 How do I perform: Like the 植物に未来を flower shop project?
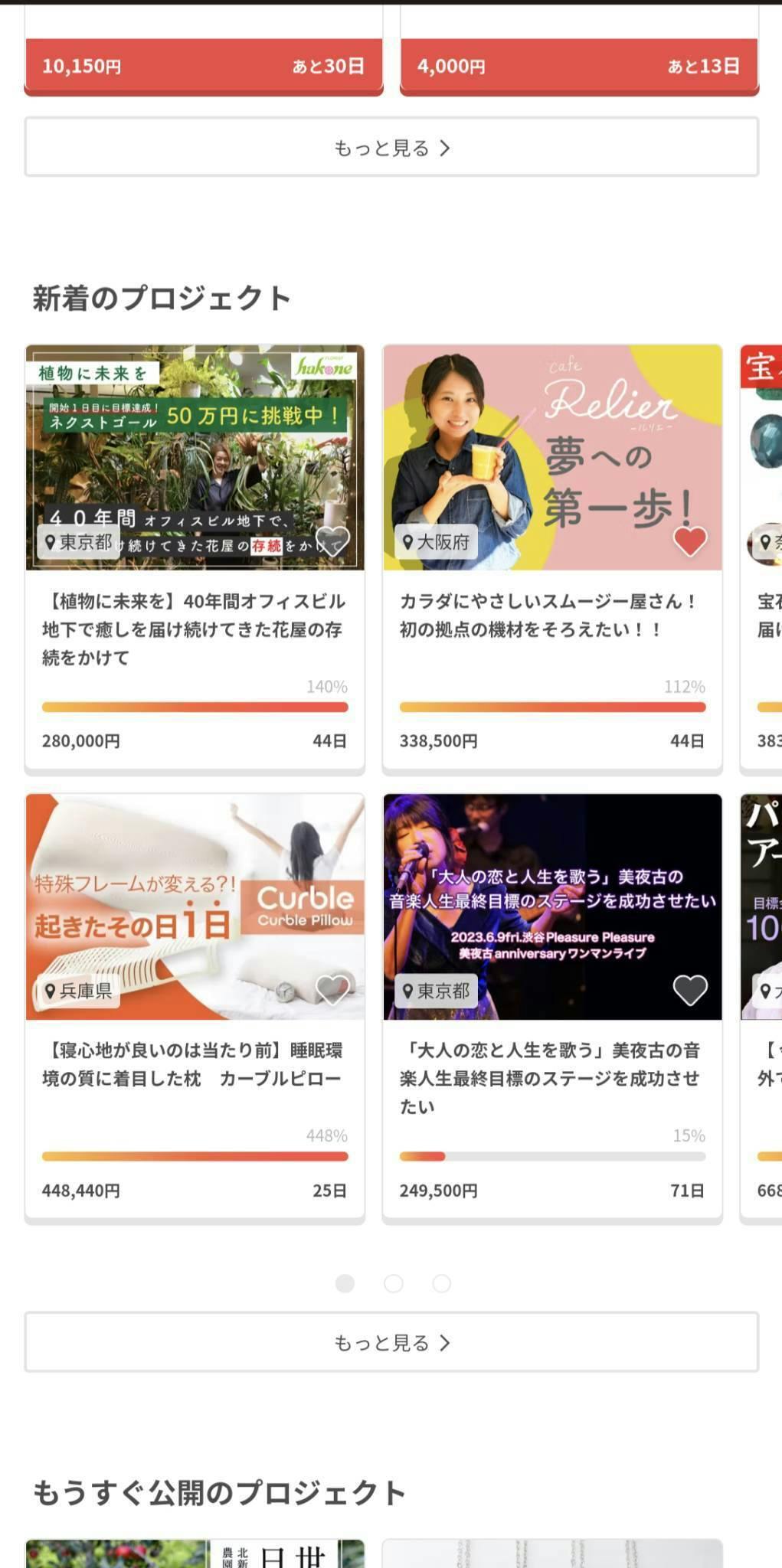pos(332,541)
